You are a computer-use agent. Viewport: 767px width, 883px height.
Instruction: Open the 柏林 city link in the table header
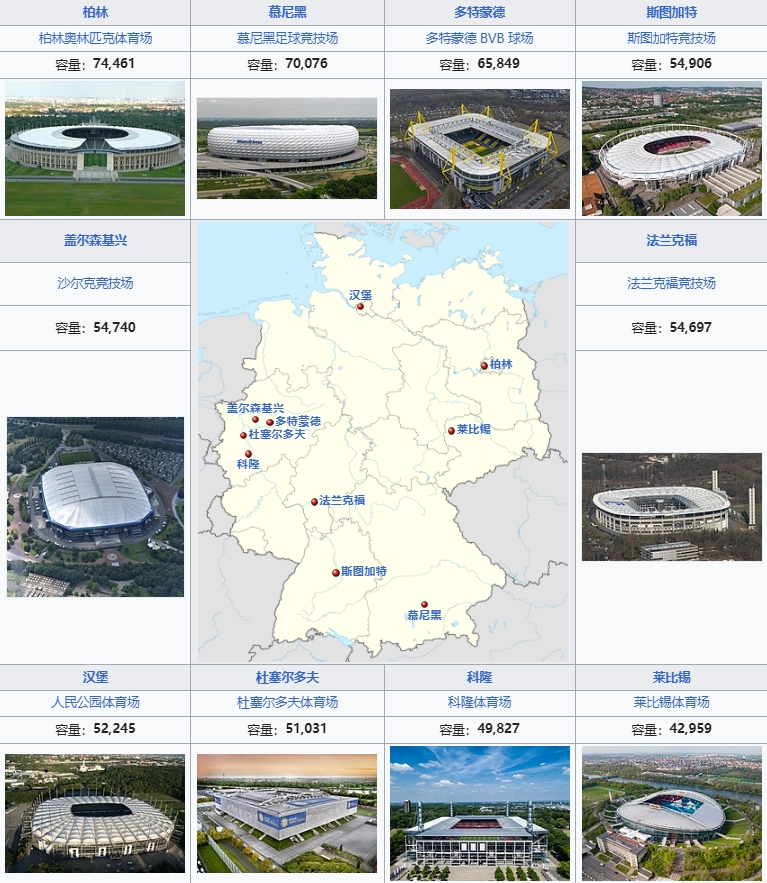coord(95,12)
